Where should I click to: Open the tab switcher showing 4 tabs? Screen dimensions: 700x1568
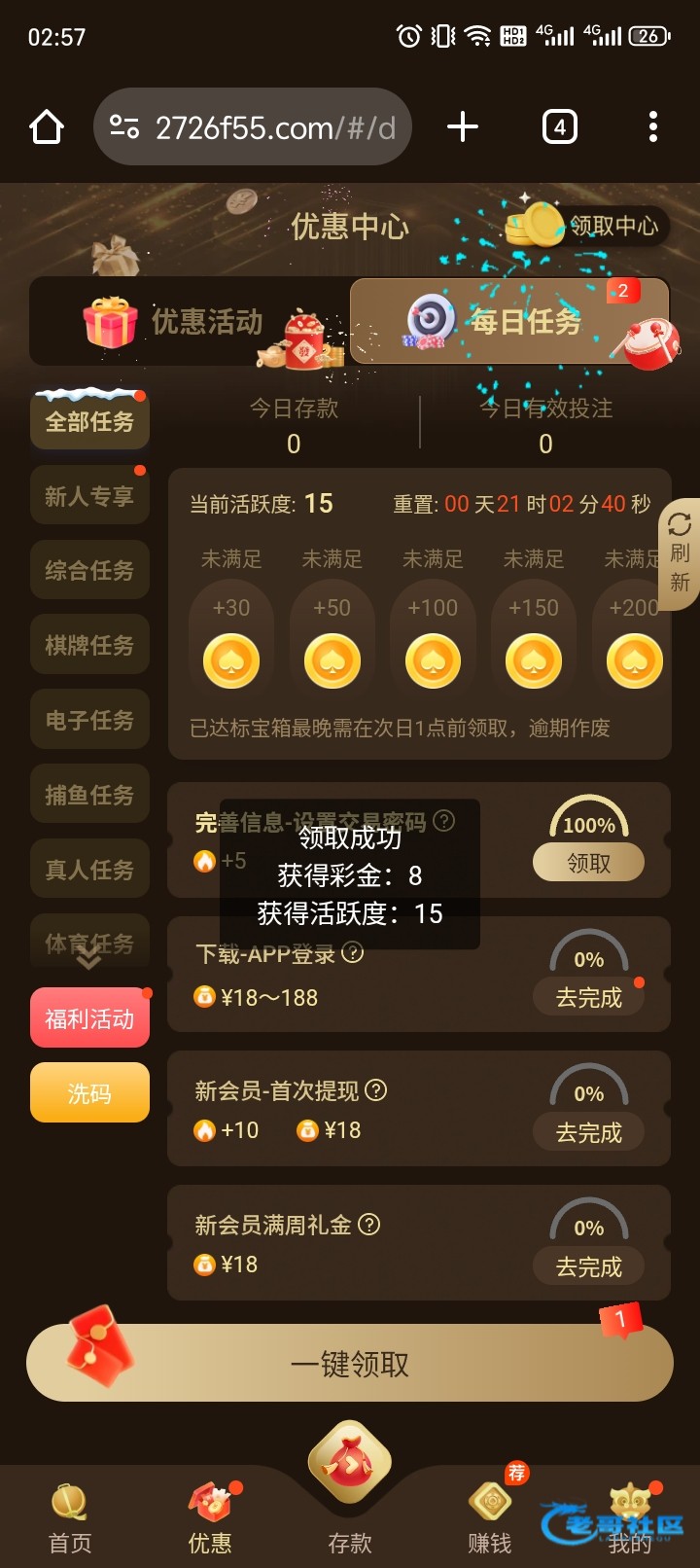pyautogui.click(x=559, y=126)
